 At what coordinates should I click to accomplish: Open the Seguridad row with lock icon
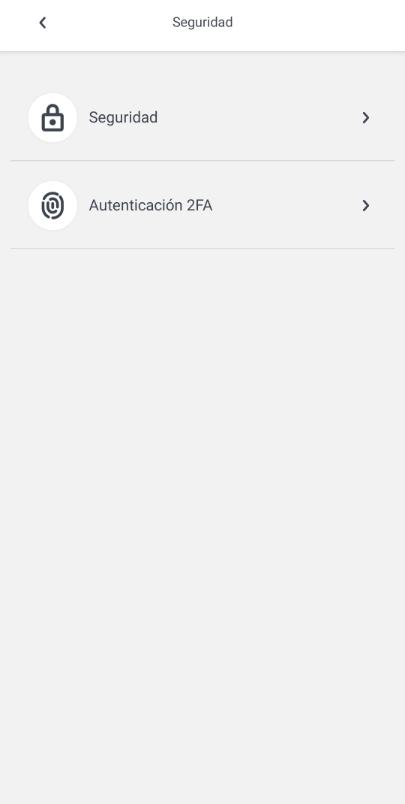click(x=202, y=117)
